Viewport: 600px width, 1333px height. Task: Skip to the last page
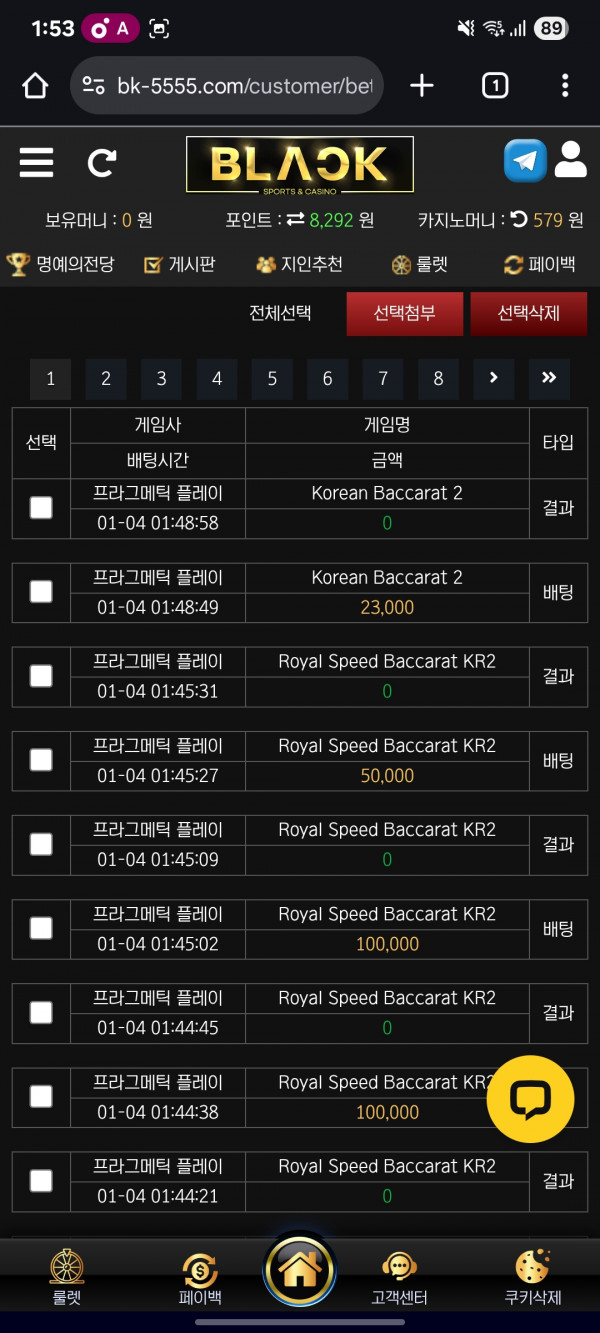pos(549,379)
